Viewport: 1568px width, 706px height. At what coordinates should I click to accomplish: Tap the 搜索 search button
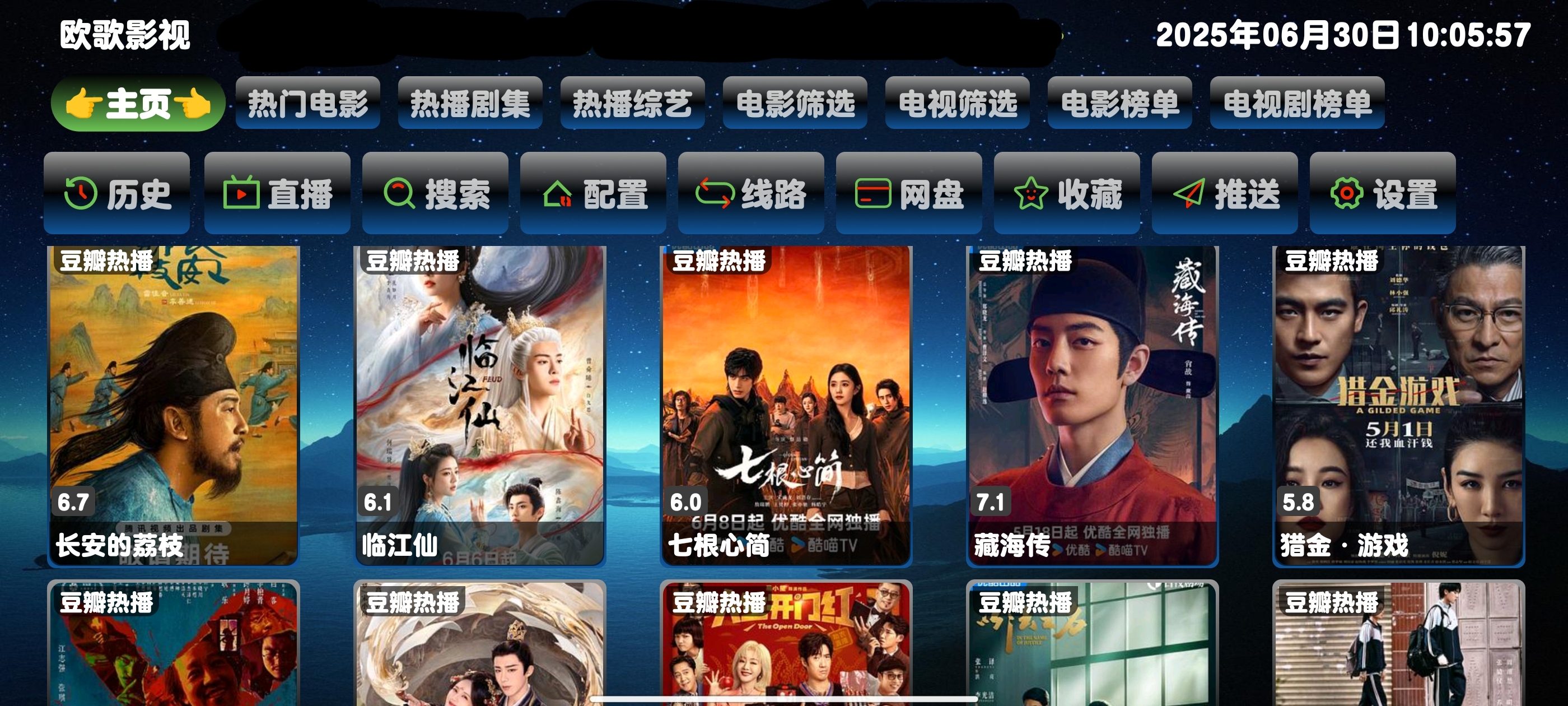435,193
